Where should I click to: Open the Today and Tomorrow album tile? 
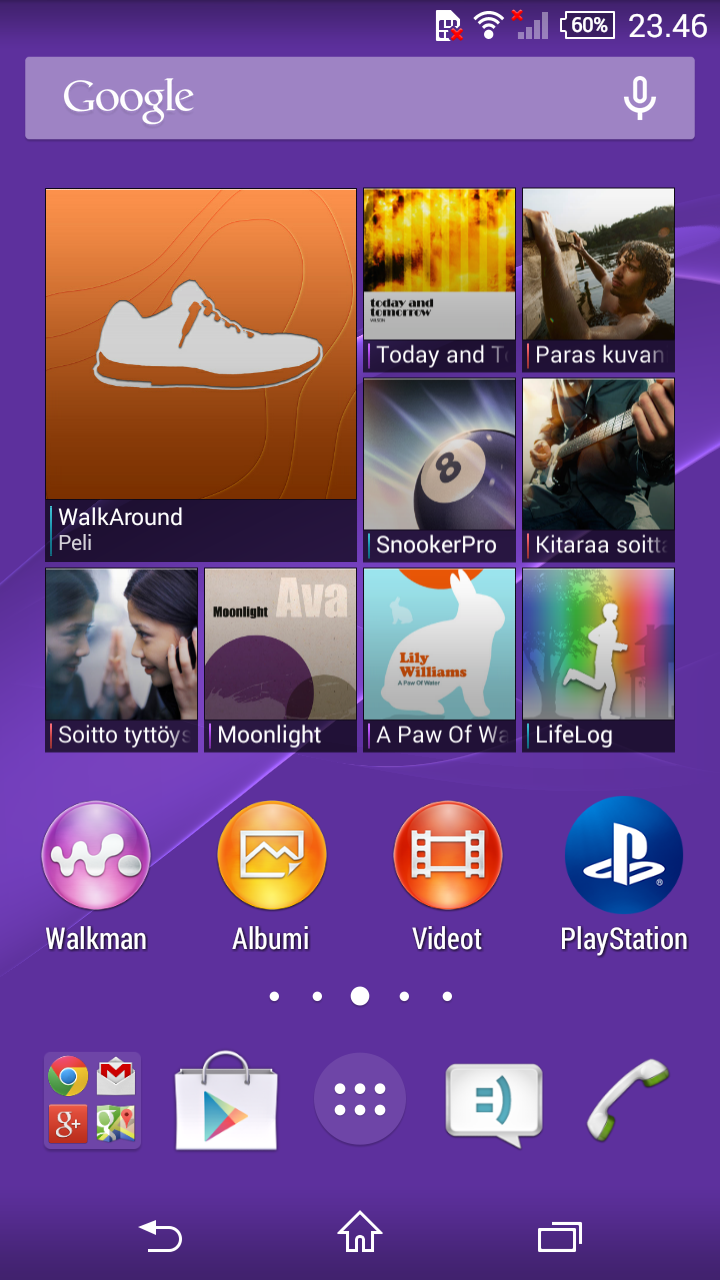(439, 280)
